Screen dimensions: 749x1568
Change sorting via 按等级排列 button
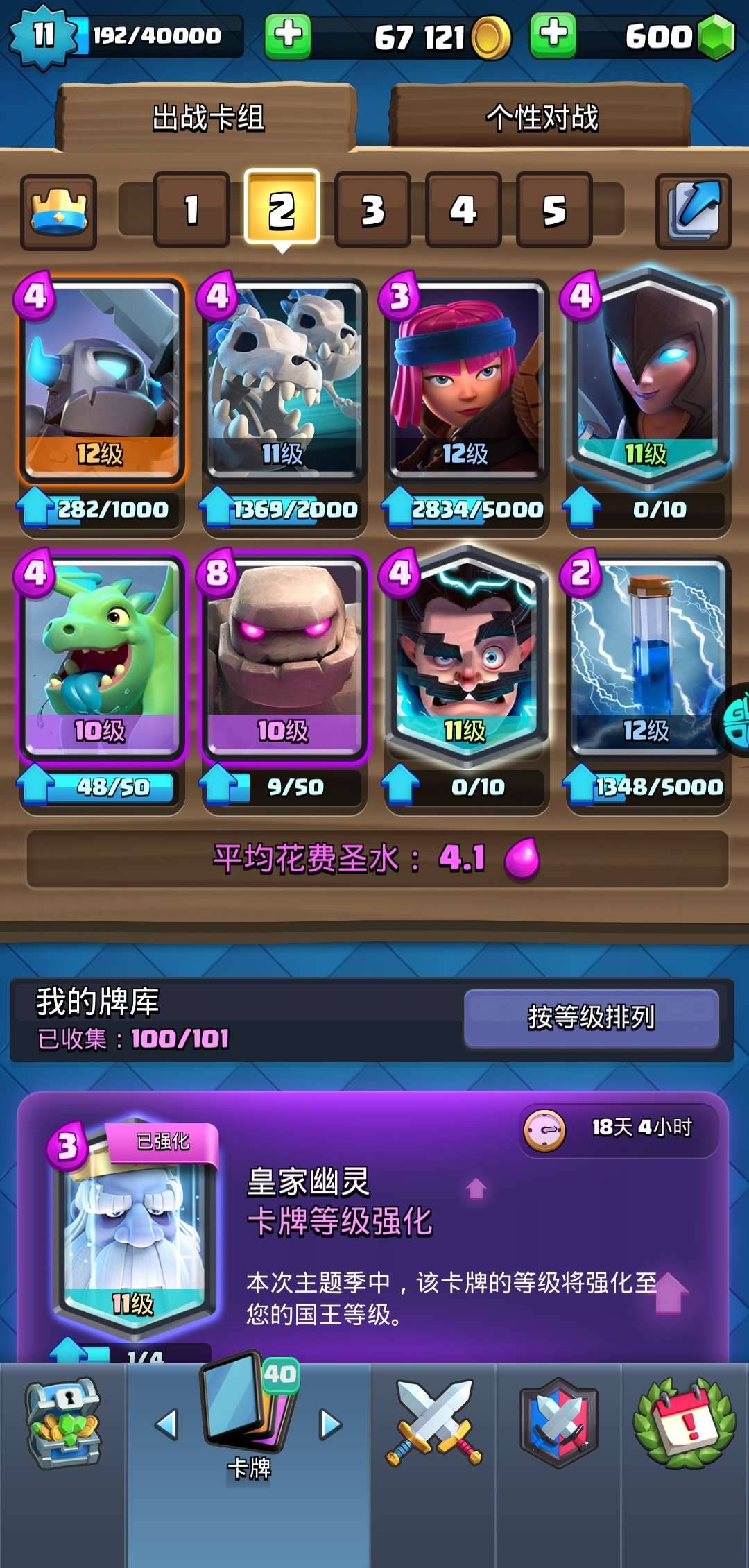(x=591, y=1018)
